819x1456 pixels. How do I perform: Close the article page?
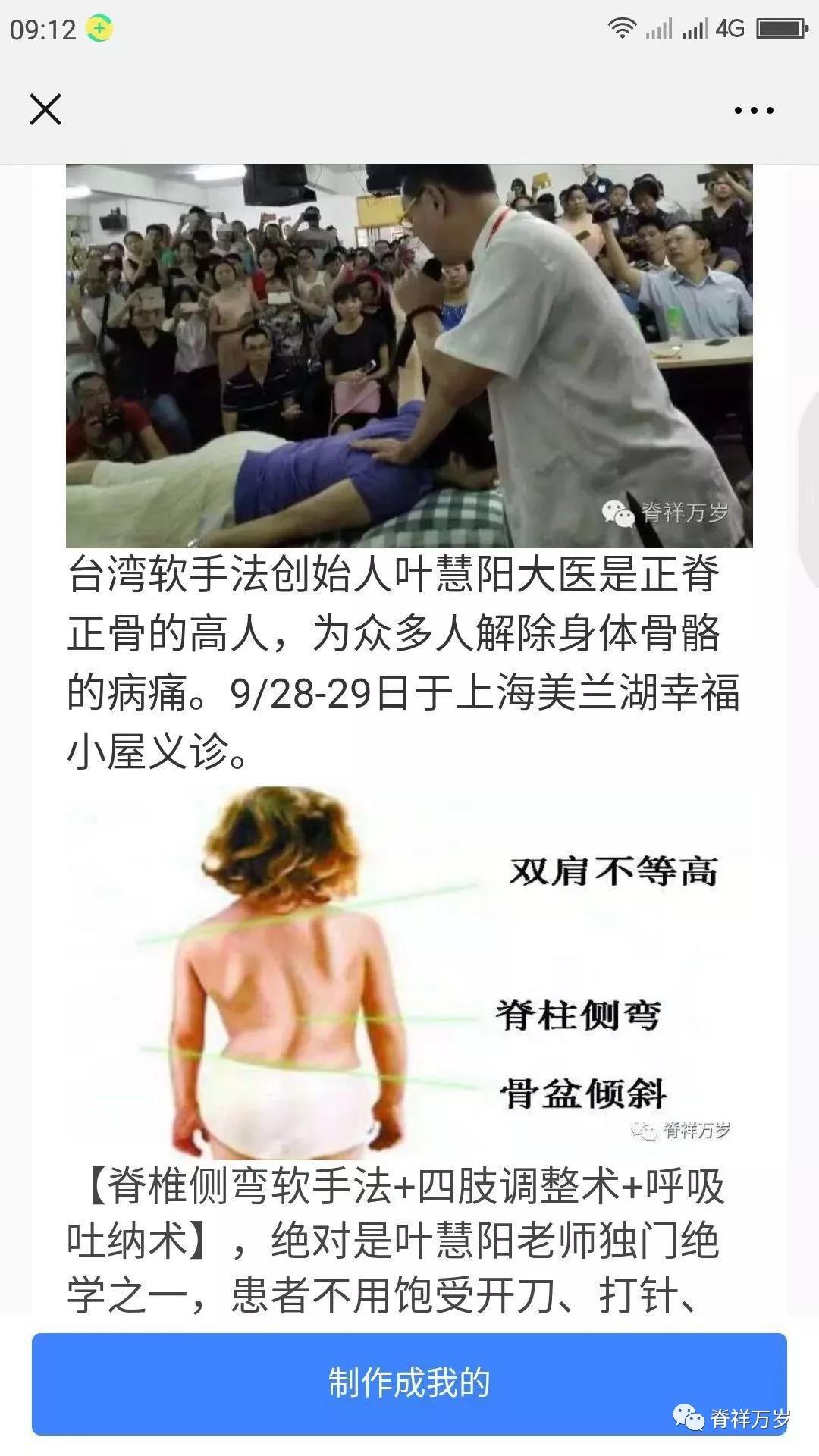click(45, 110)
